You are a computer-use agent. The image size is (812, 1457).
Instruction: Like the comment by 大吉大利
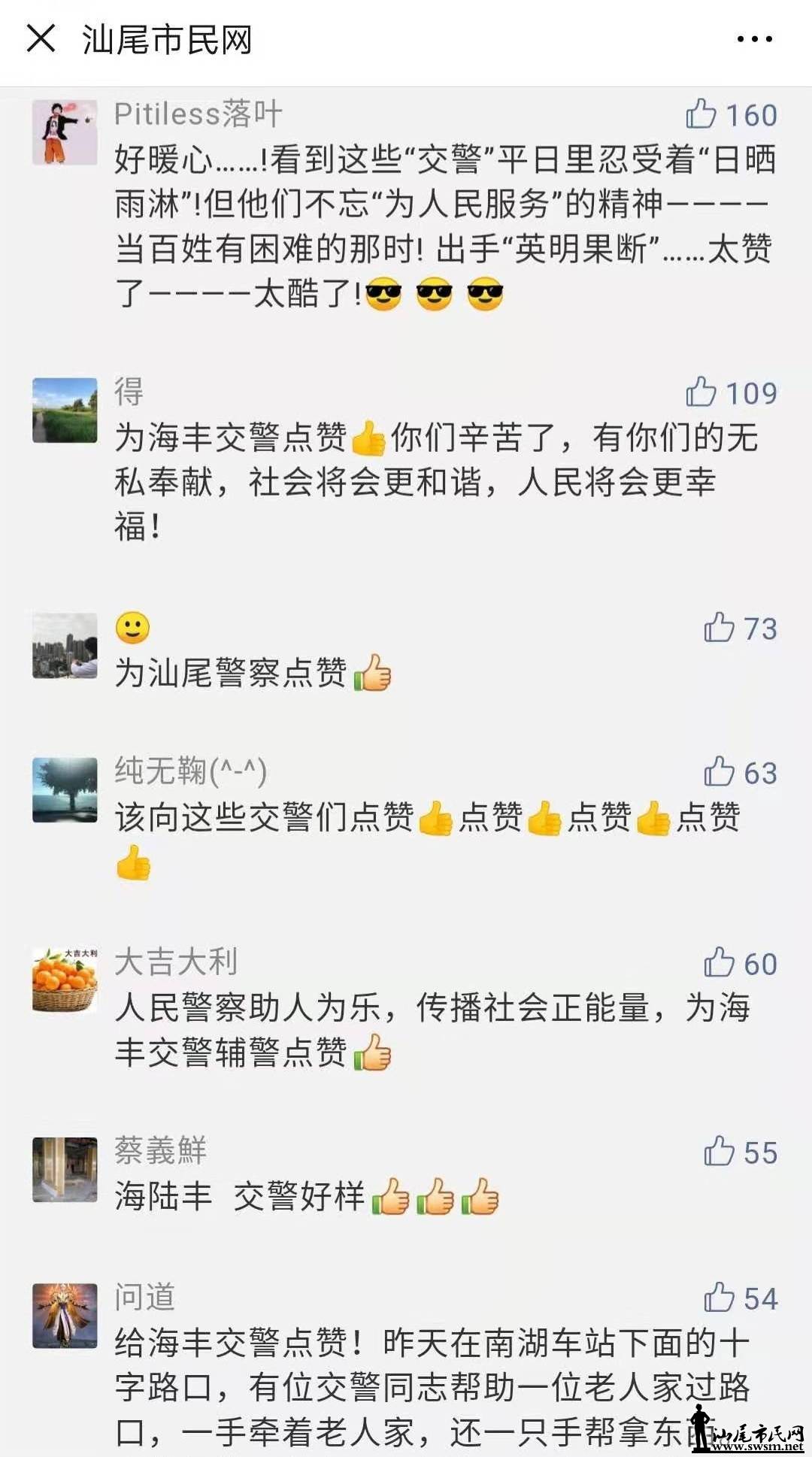point(719,963)
